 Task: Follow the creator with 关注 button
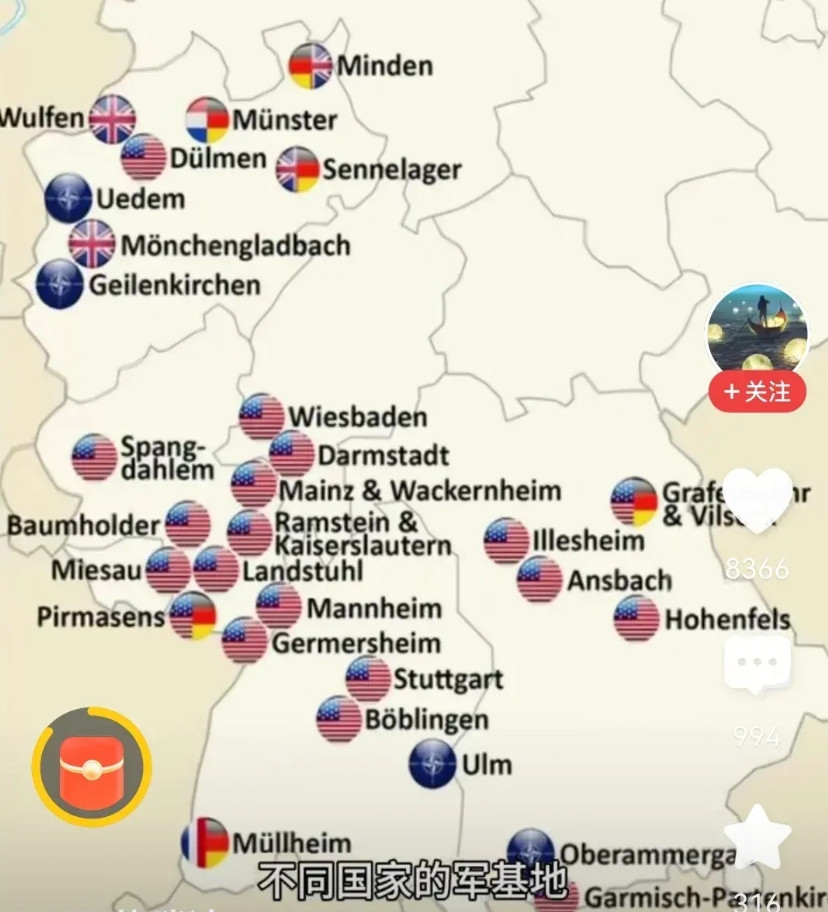pos(757,391)
